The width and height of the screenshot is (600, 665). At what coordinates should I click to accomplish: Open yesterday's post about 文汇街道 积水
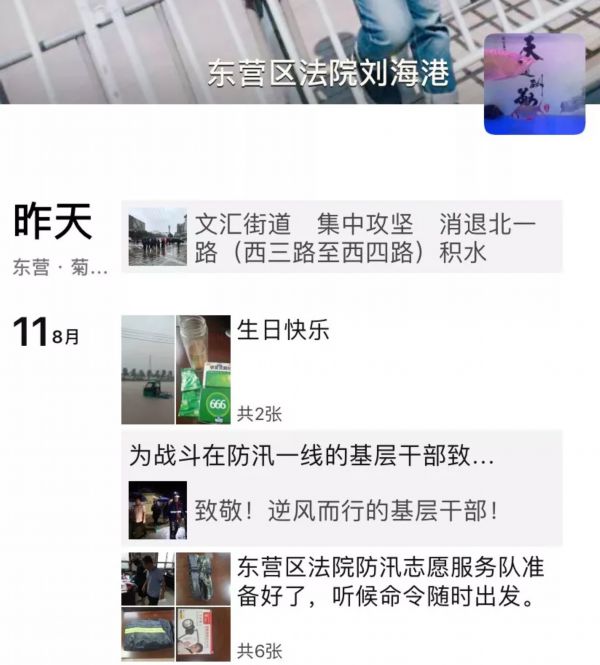click(344, 237)
